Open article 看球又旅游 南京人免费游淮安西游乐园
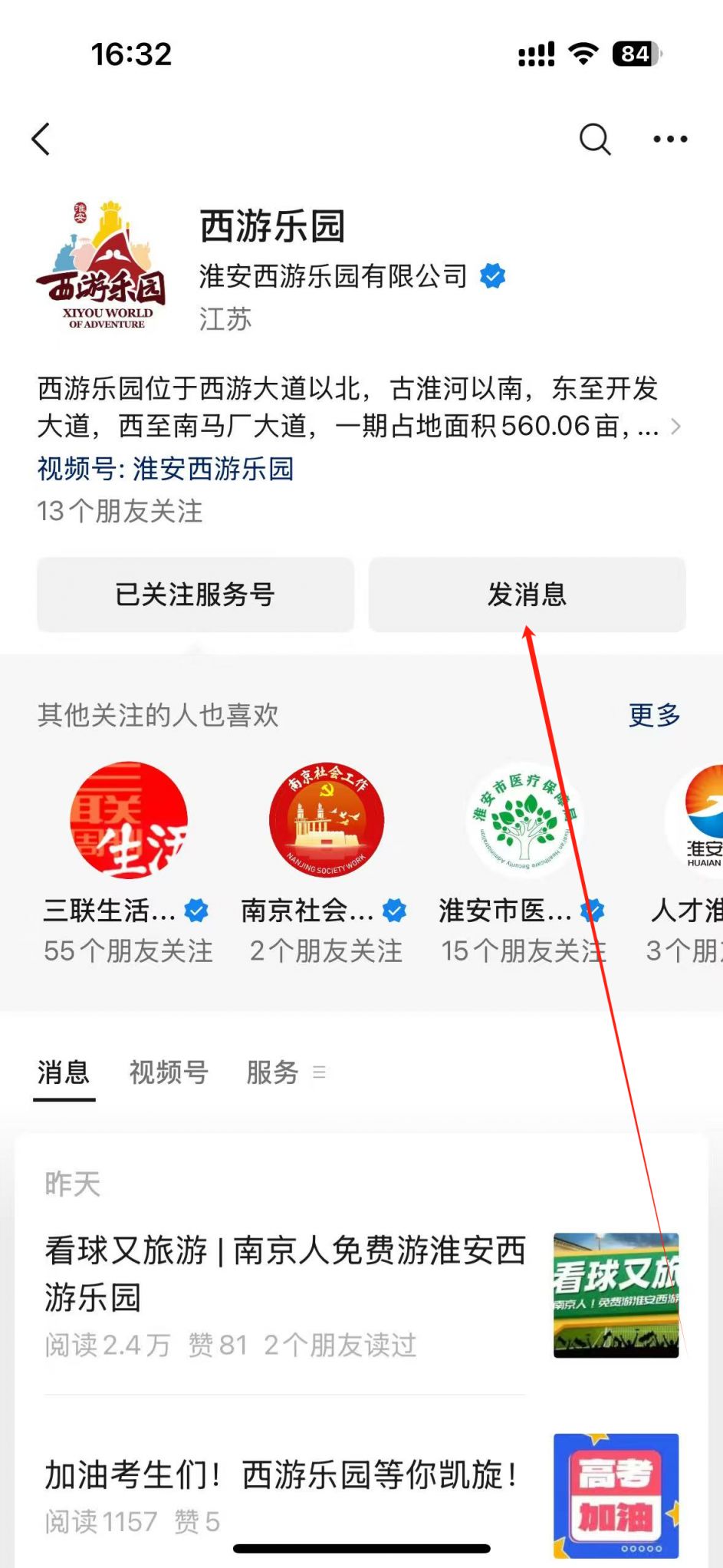 pos(284,1273)
